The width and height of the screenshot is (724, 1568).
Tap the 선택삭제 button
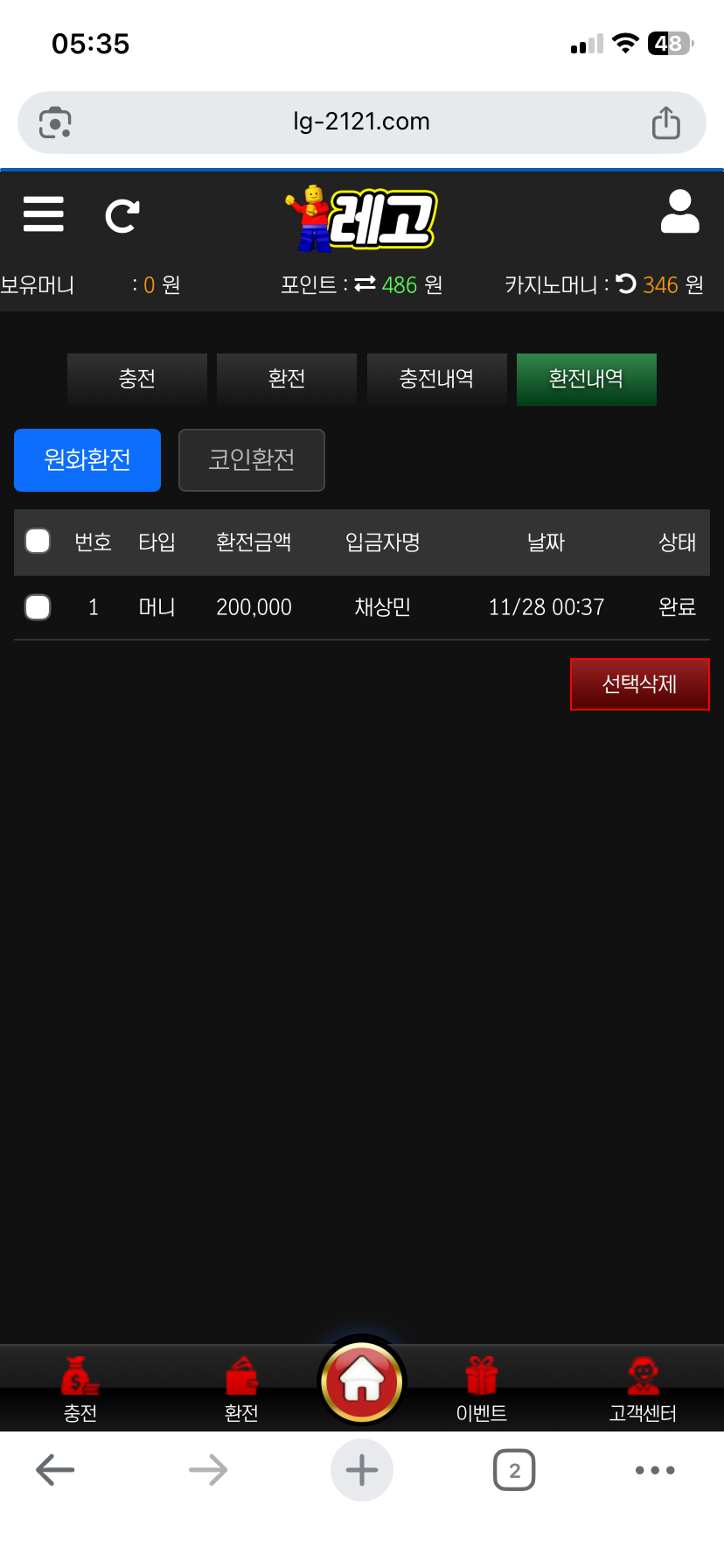coord(639,684)
